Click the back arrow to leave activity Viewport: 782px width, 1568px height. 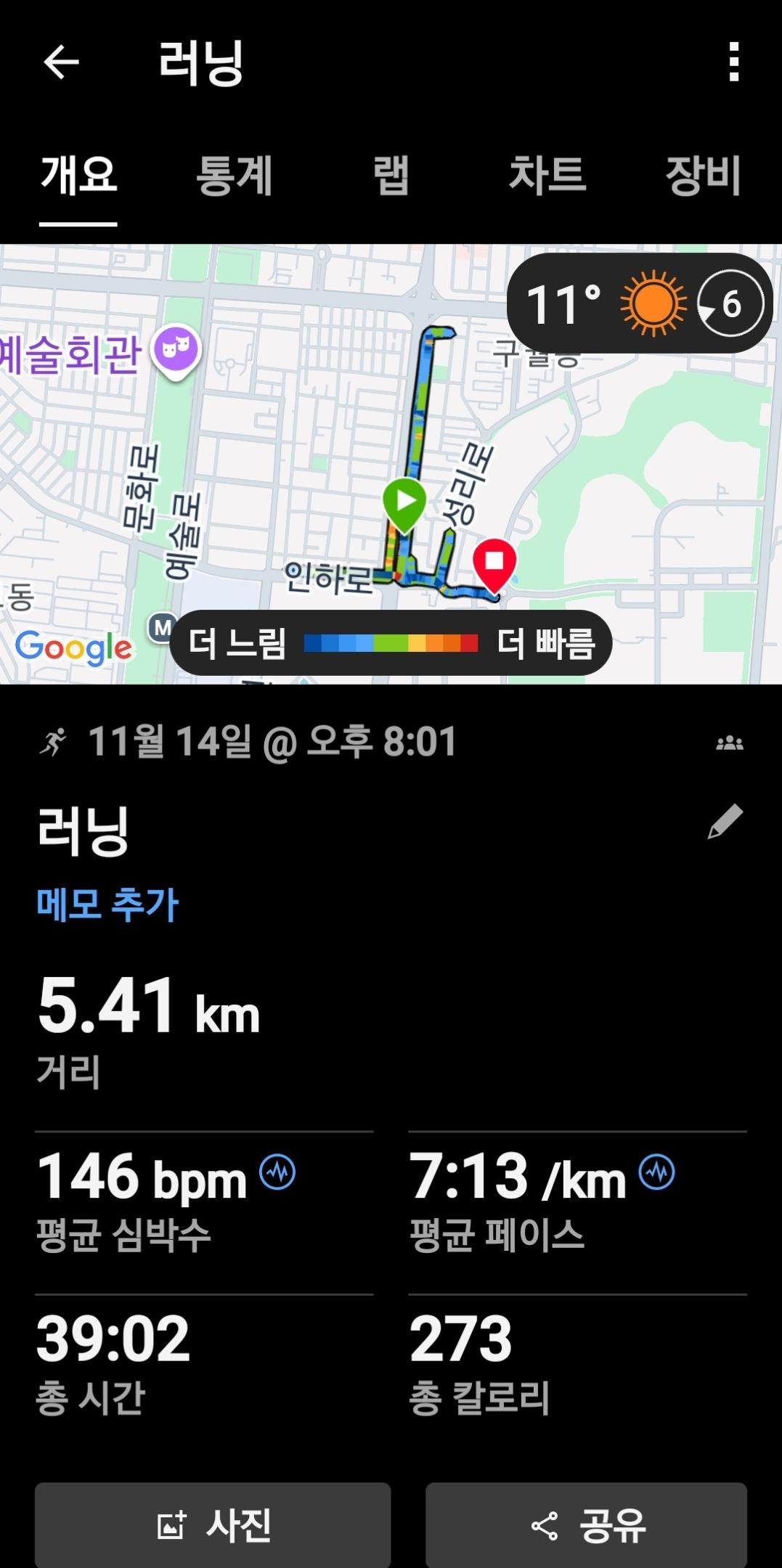(x=62, y=62)
